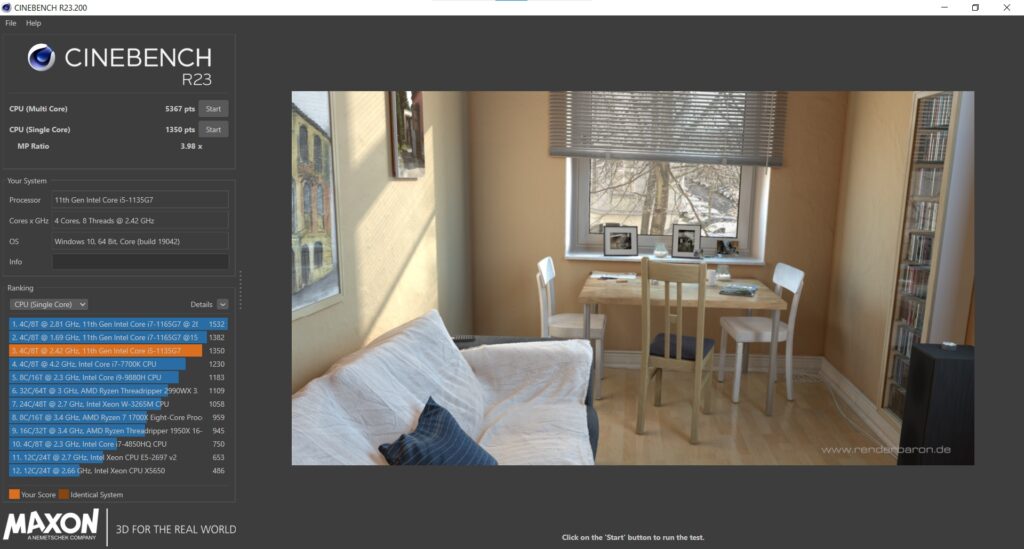
Task: Open the Help menu
Action: pos(33,23)
